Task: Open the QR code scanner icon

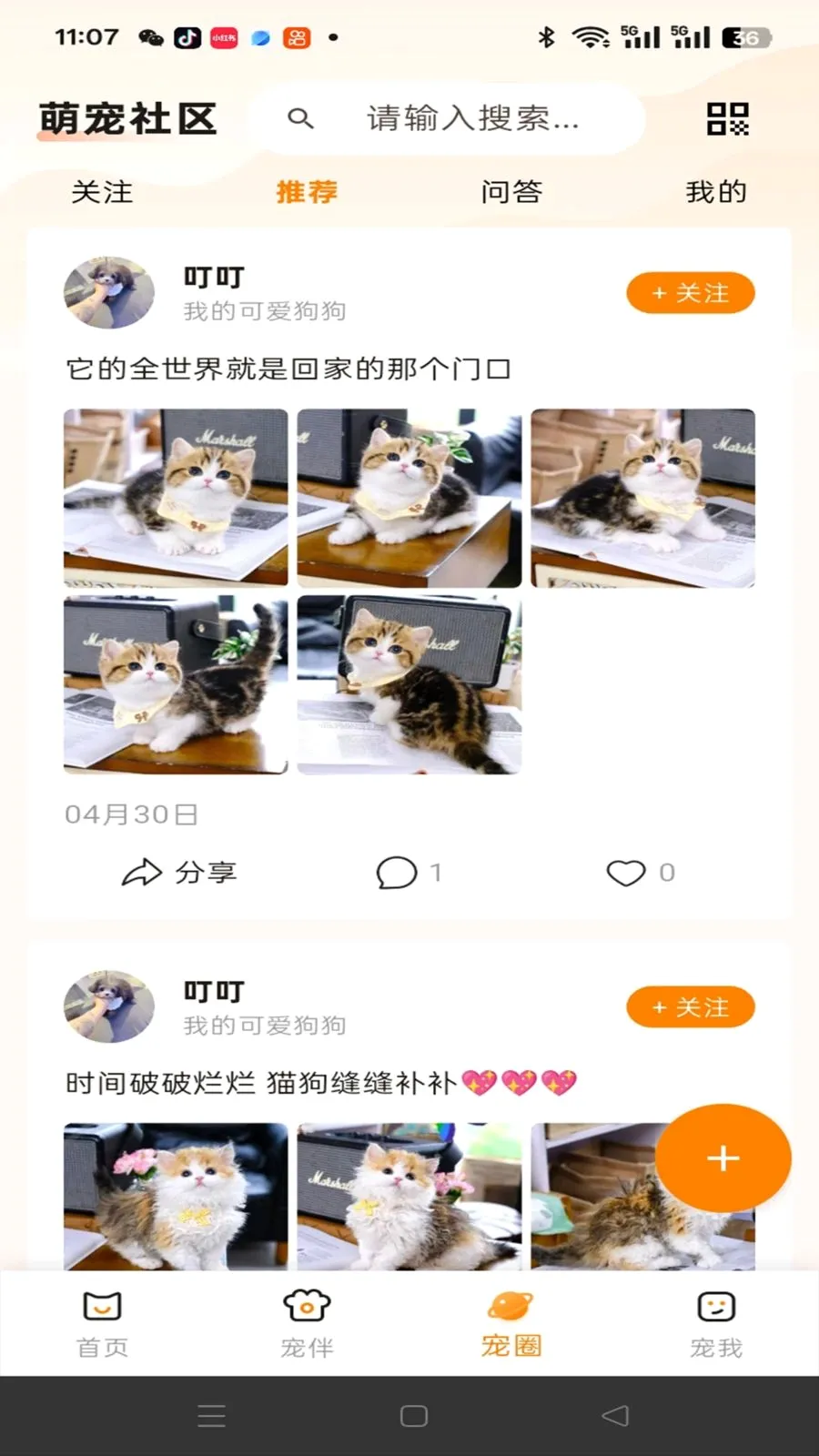Action: [x=728, y=119]
